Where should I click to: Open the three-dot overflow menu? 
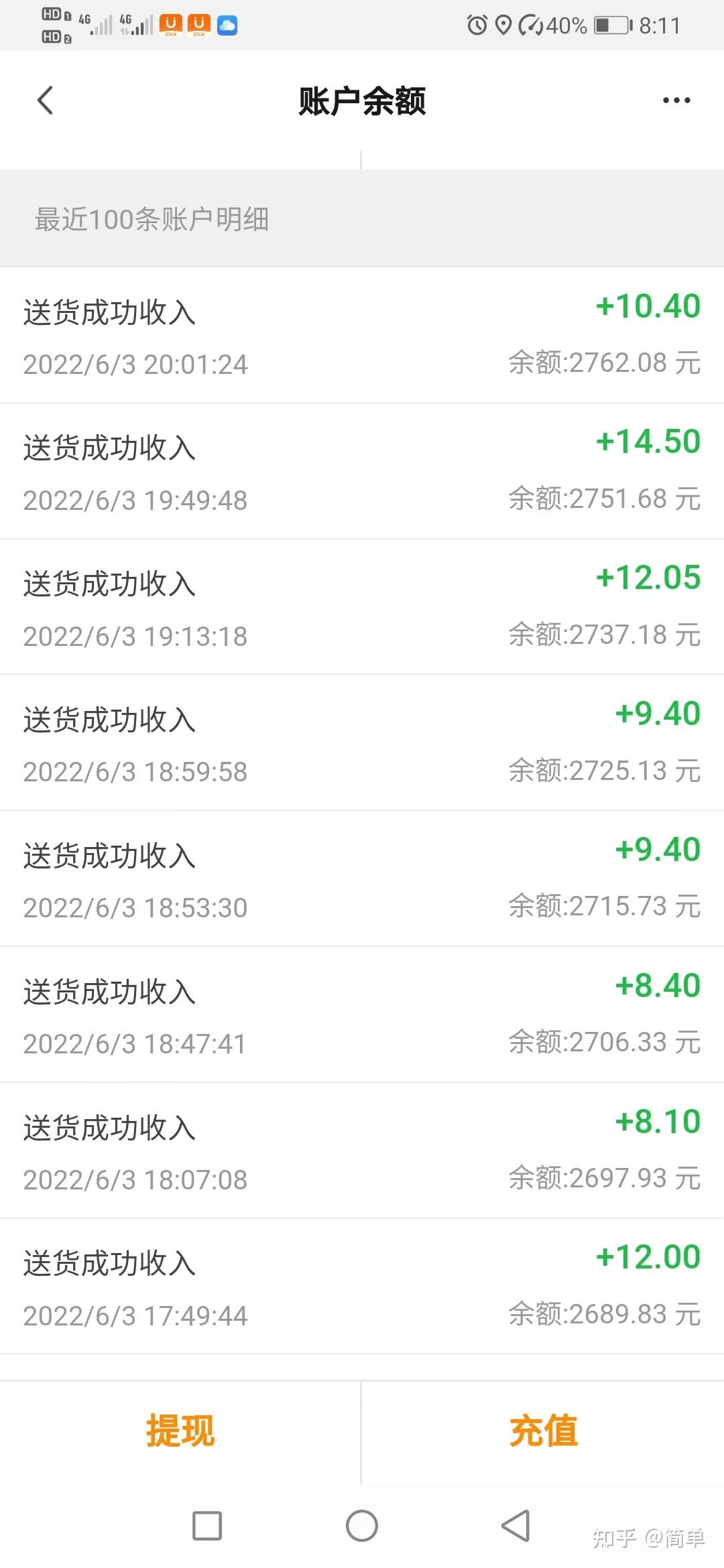(x=676, y=101)
